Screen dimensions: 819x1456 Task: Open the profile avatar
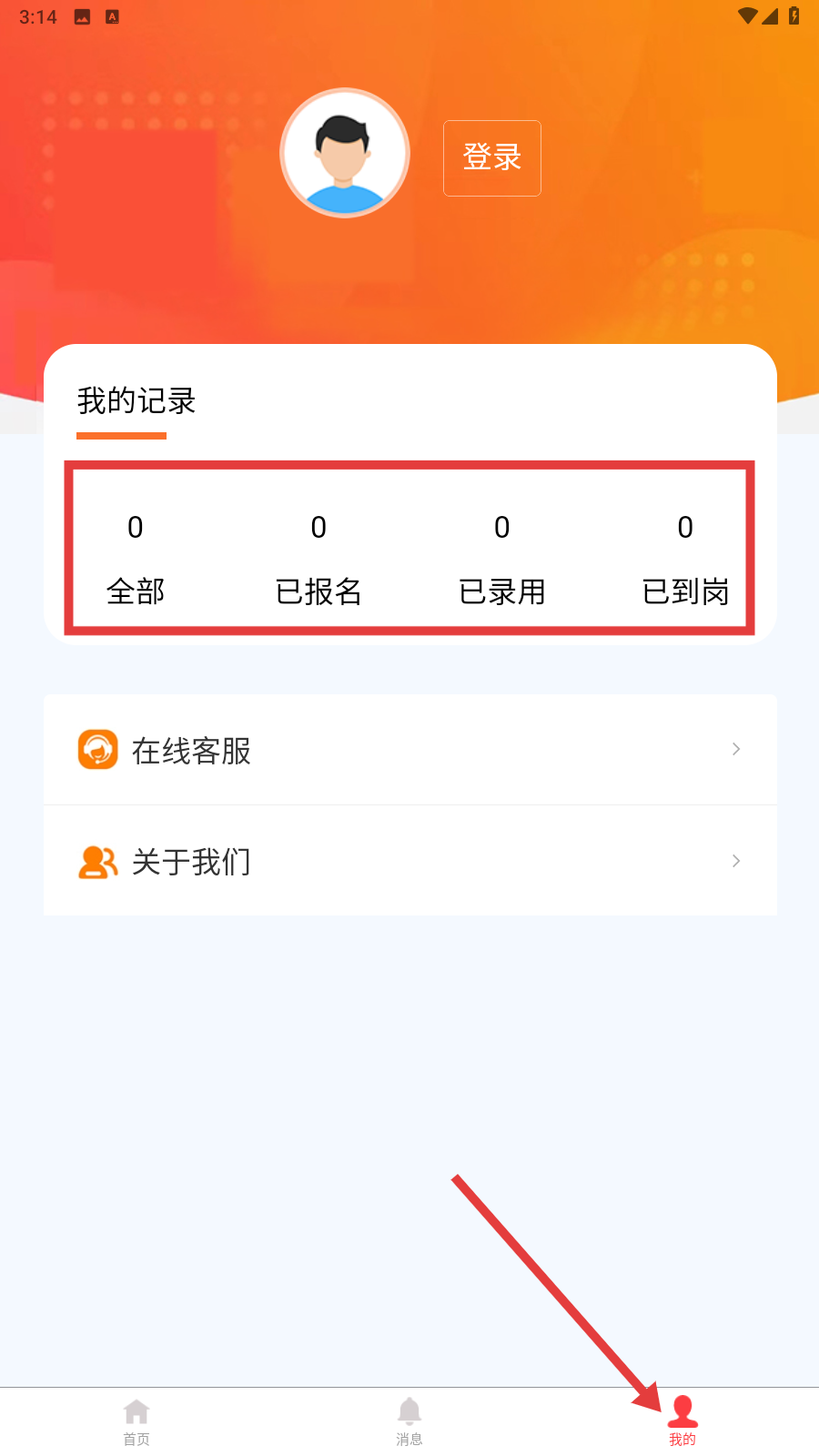(x=345, y=153)
